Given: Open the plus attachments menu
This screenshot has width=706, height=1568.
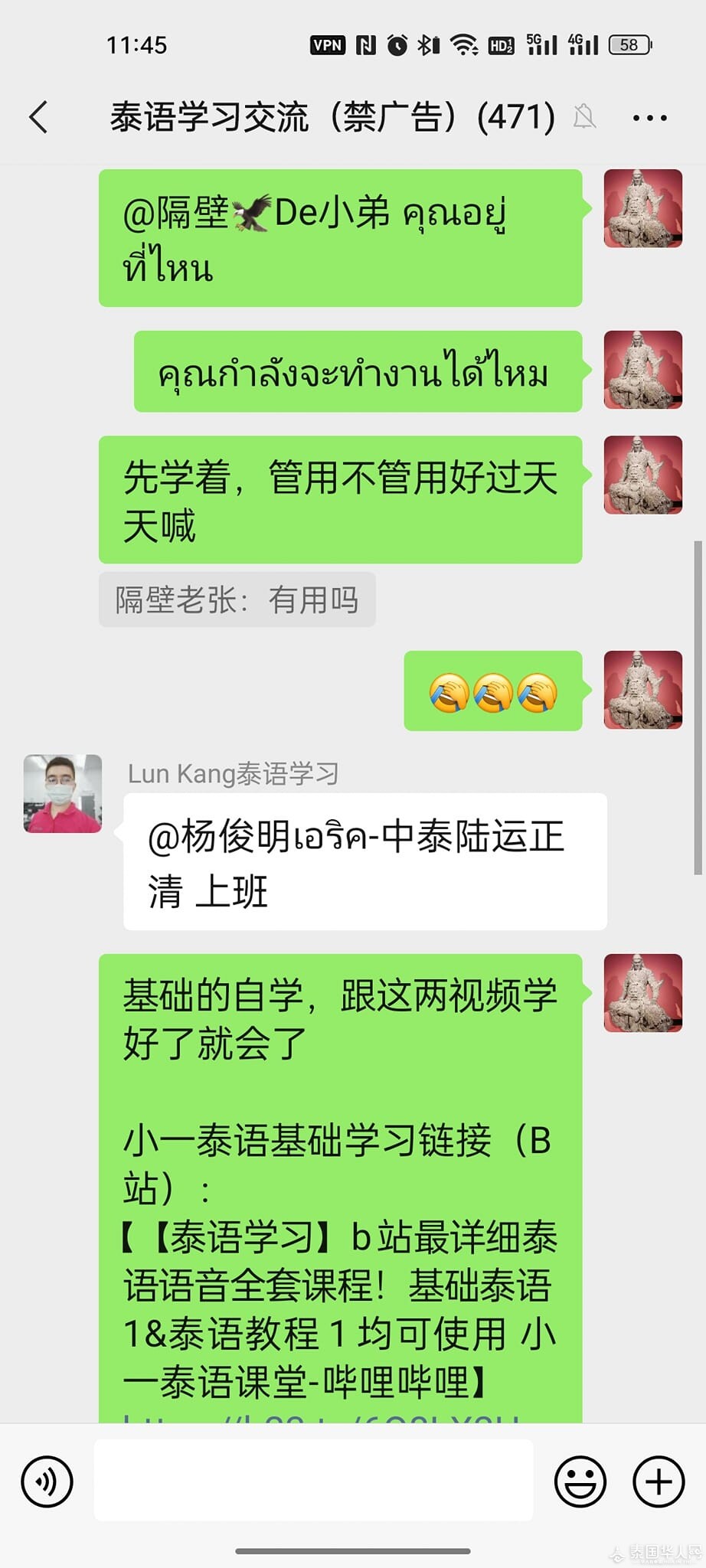Looking at the screenshot, I should tap(659, 1481).
